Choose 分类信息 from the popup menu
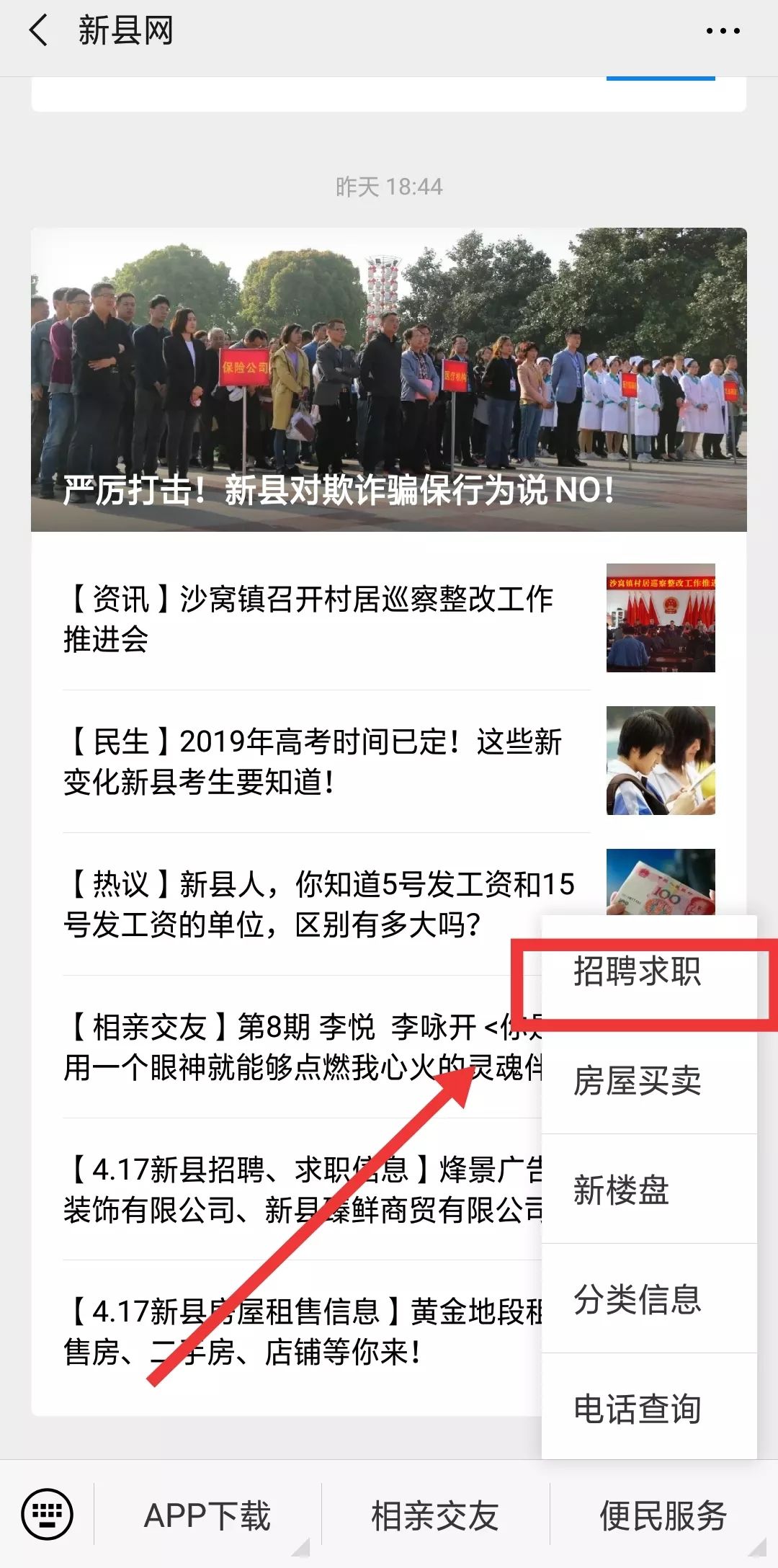 (x=649, y=1298)
